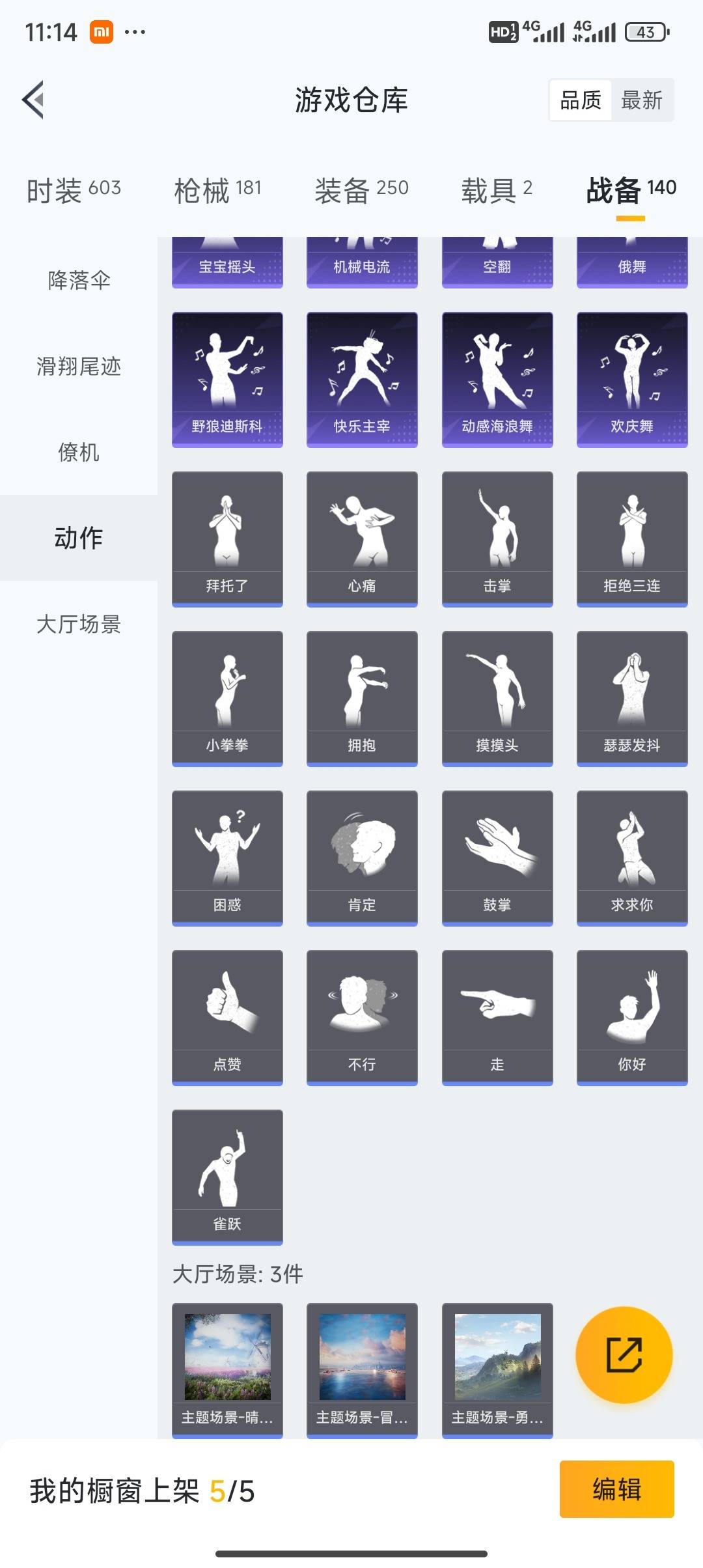Select 滑翔尾迹 category
Viewport: 703px width, 1568px height.
pos(79,367)
